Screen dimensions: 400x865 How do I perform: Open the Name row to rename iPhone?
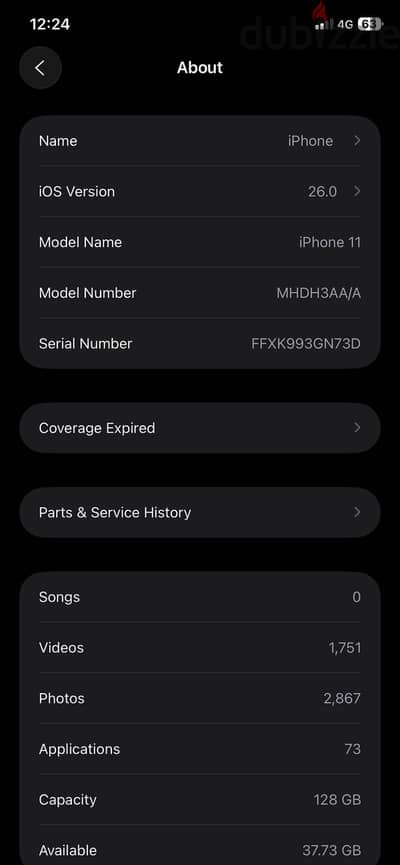click(x=200, y=141)
